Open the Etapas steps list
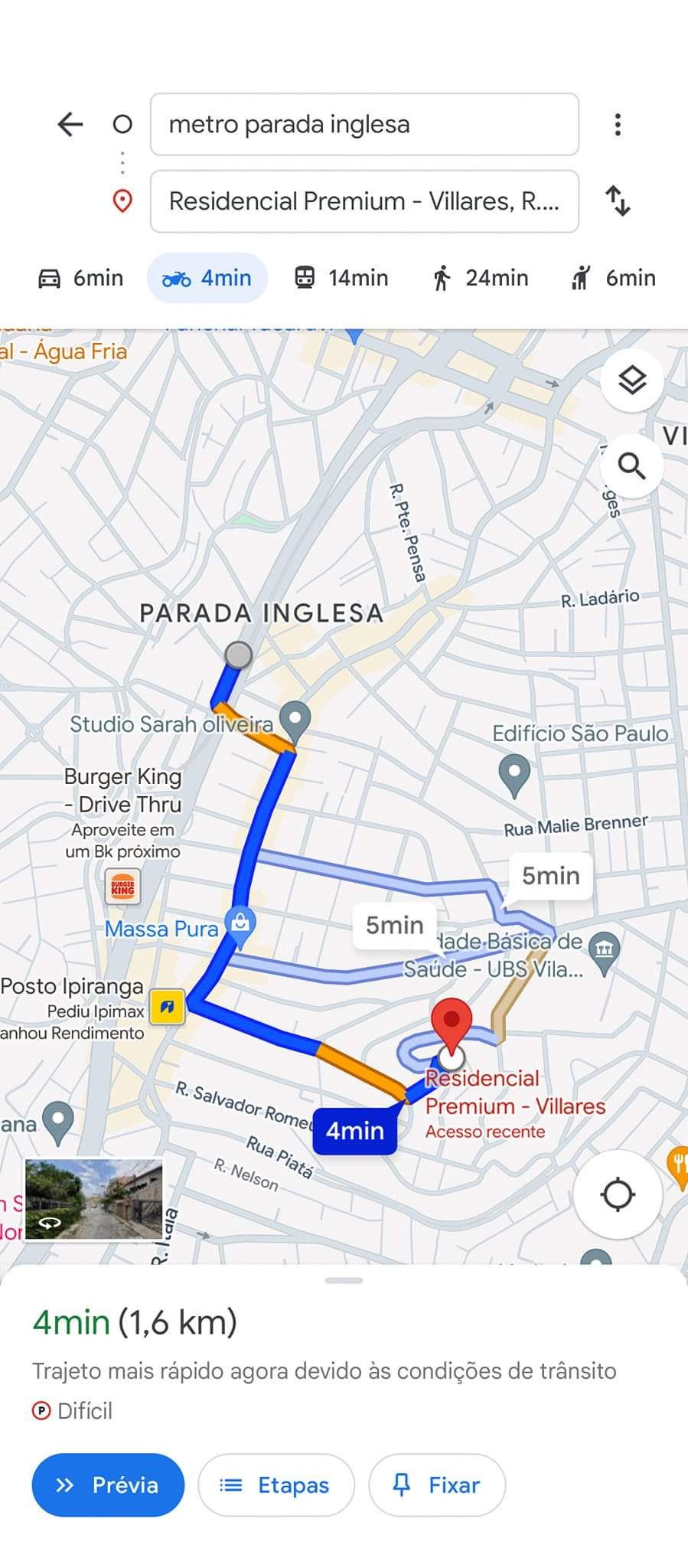 point(276,1485)
